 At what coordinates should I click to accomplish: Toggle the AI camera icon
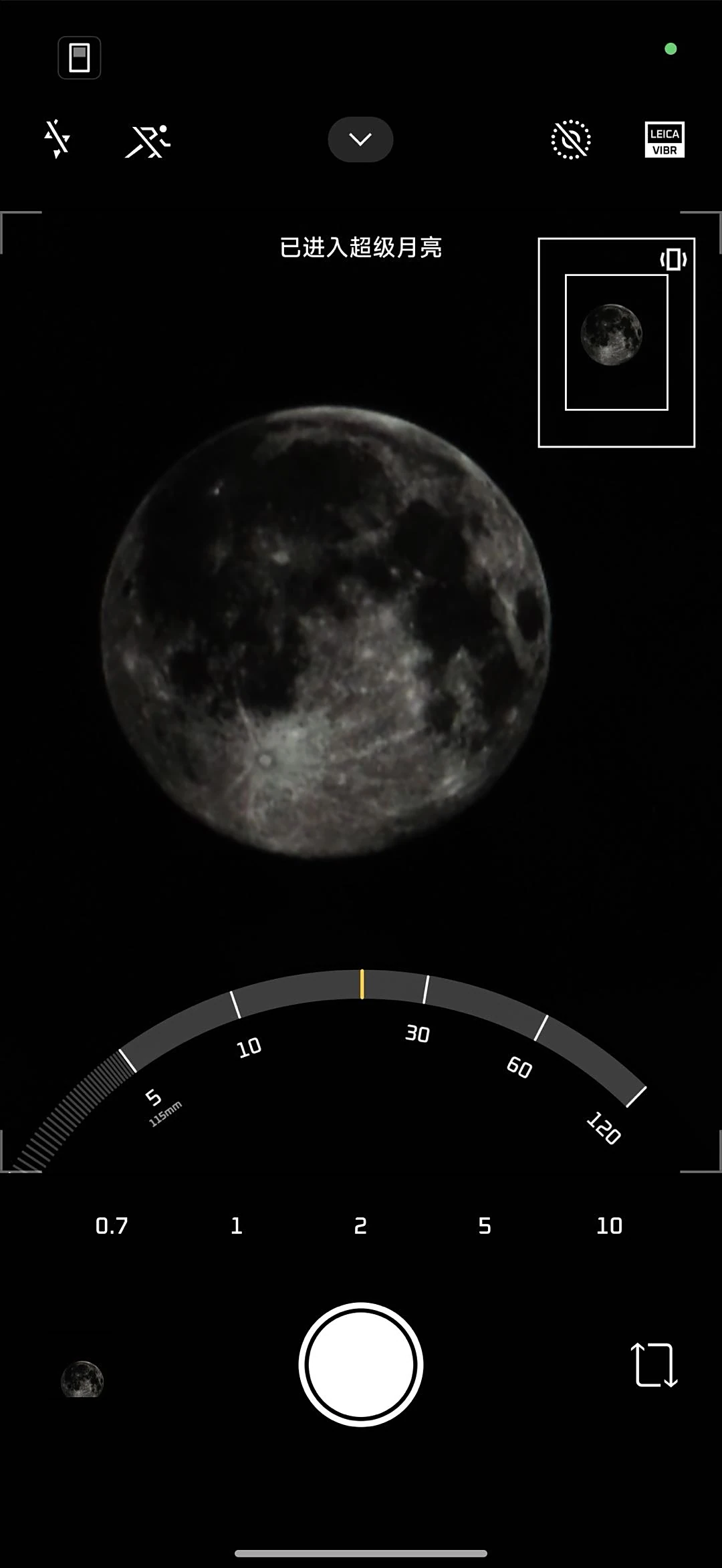570,140
